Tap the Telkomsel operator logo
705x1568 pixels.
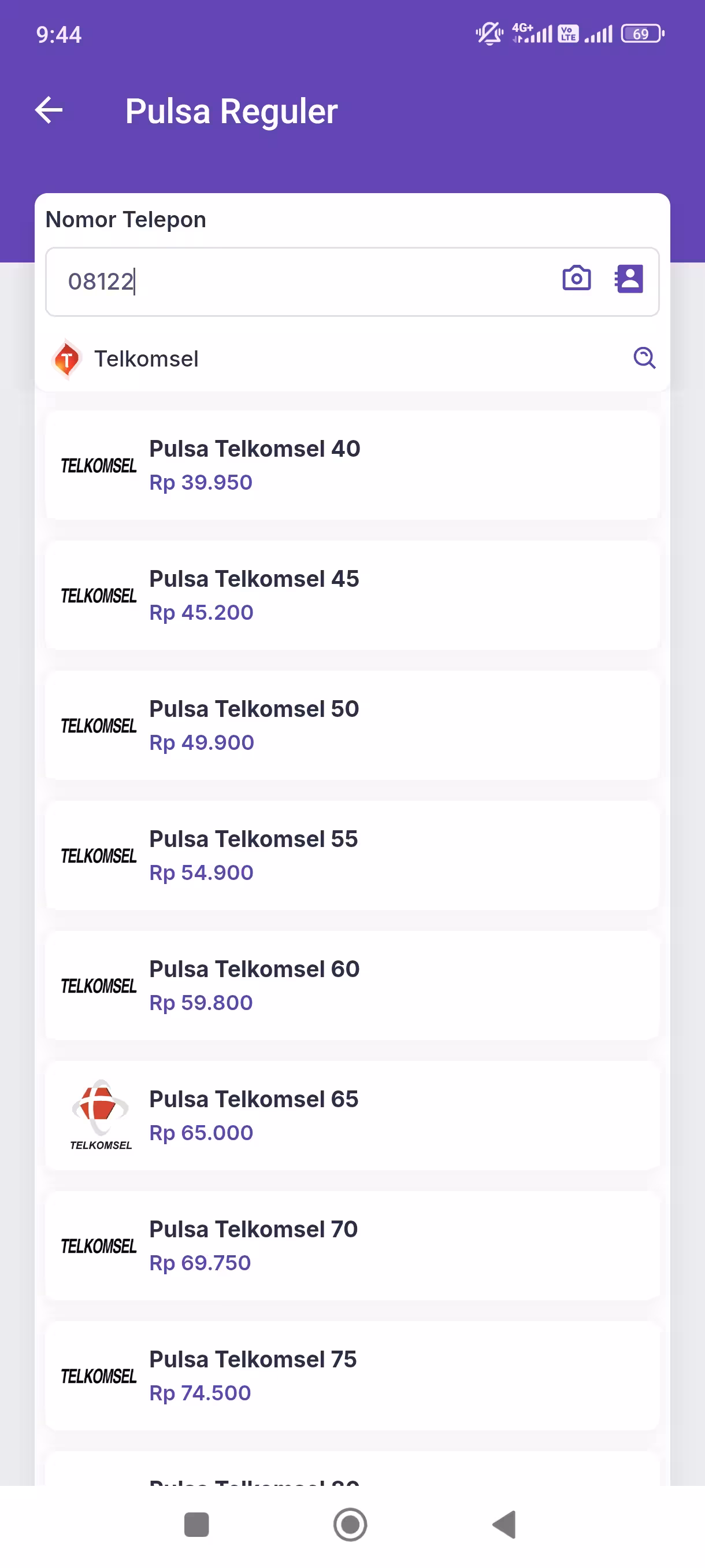coord(67,358)
